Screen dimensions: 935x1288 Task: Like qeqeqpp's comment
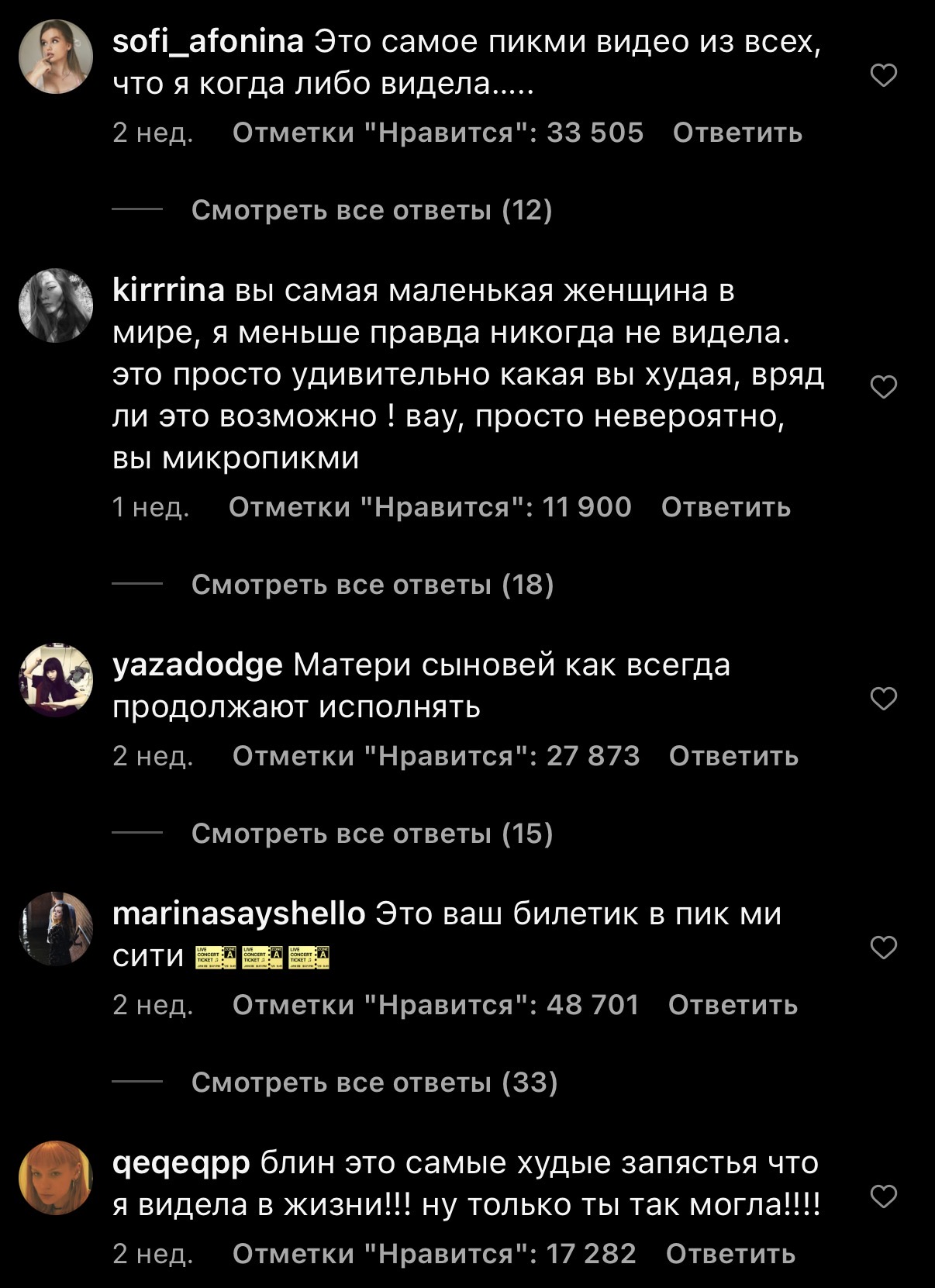[884, 1196]
